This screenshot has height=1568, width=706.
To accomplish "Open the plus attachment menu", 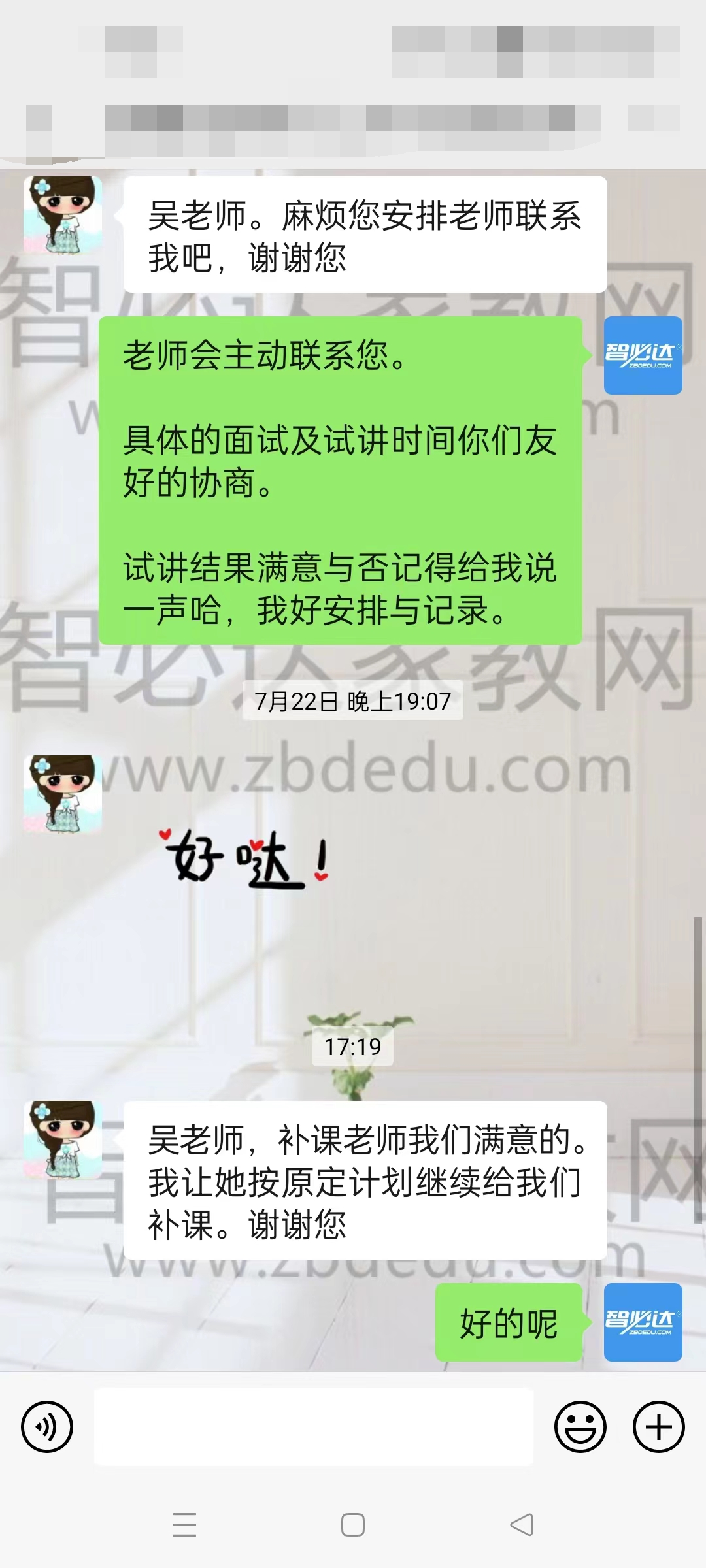I will pos(658,1426).
